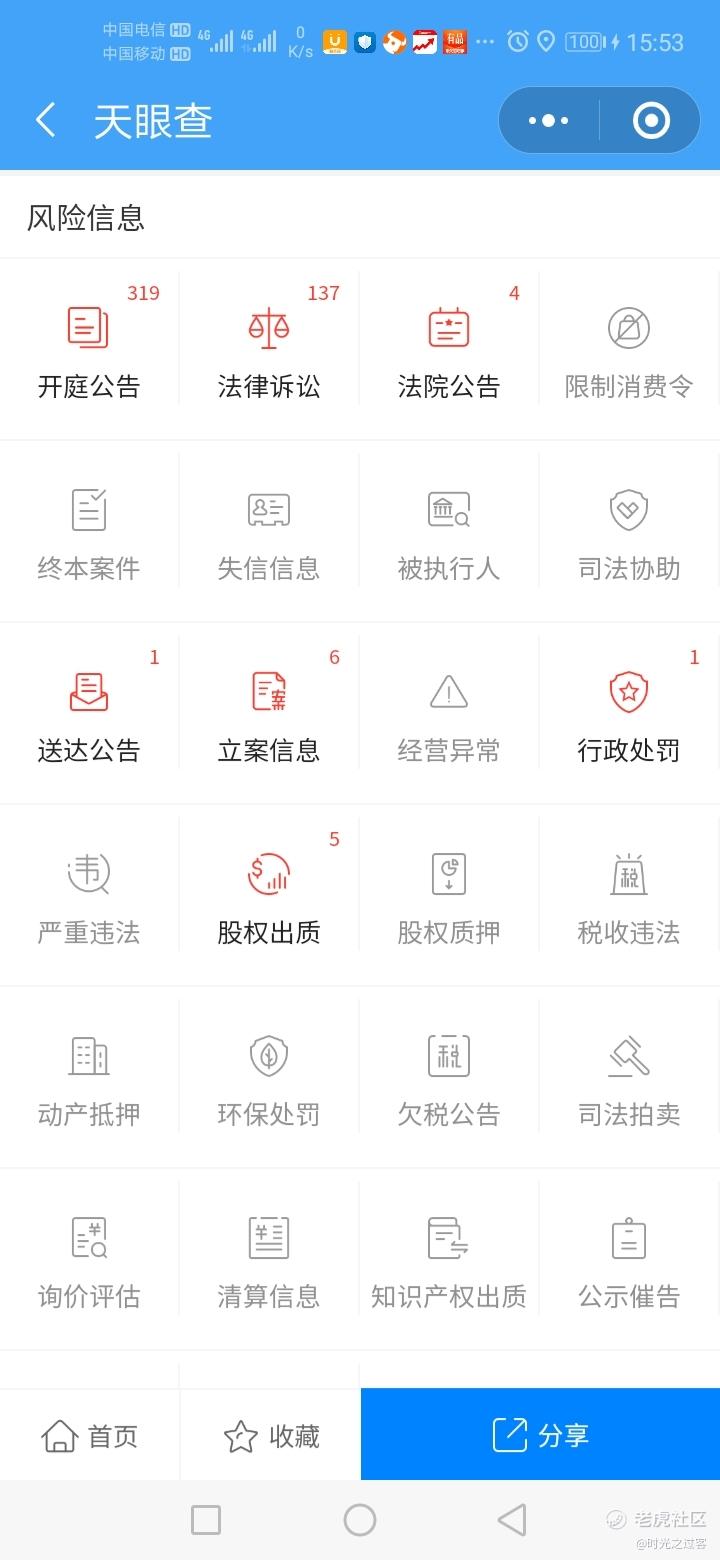720x1560 pixels.
Task: Share this page with 分享
Action: point(541,1435)
